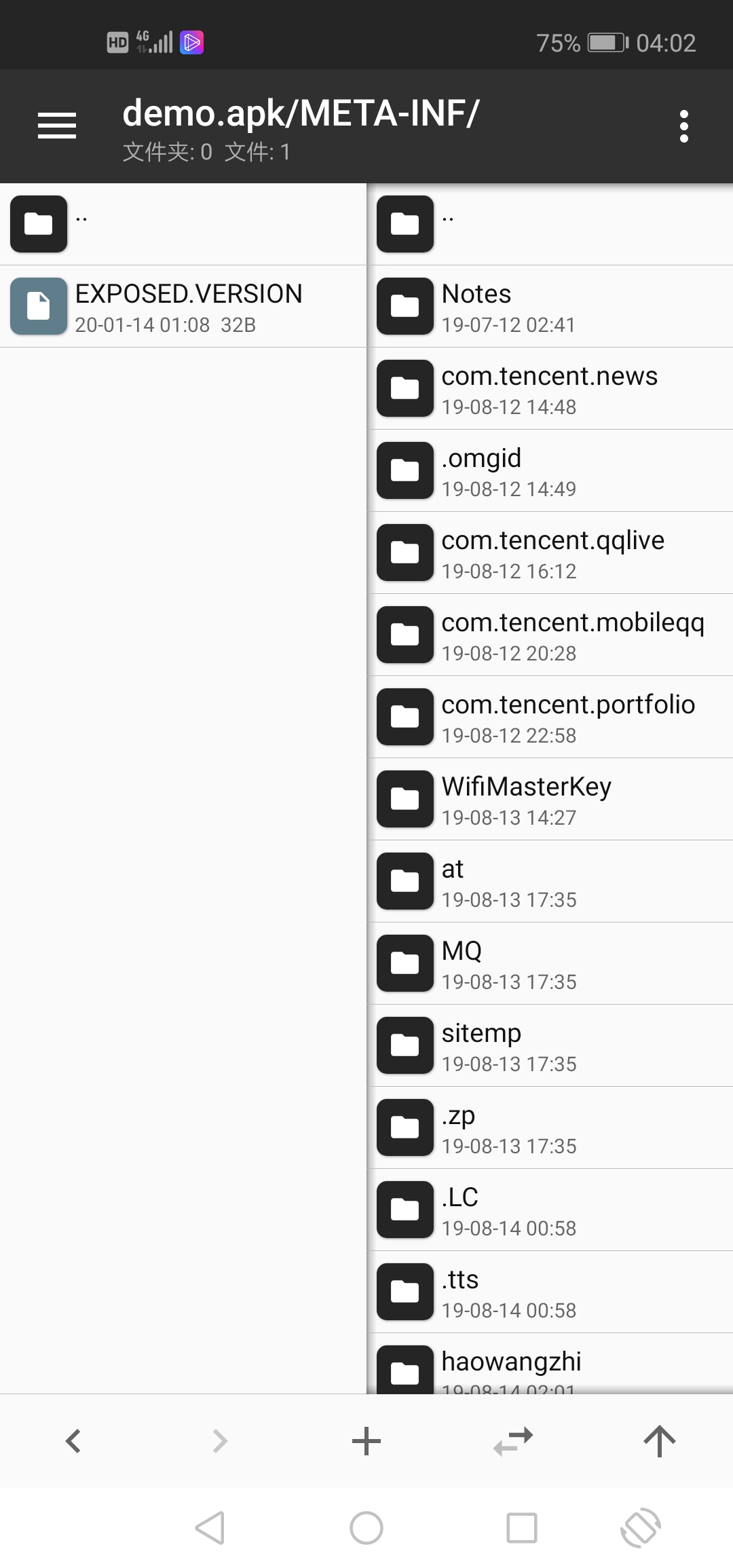Open the .omgid folder
Viewport: 733px width, 1568px height.
pyautogui.click(x=550, y=471)
